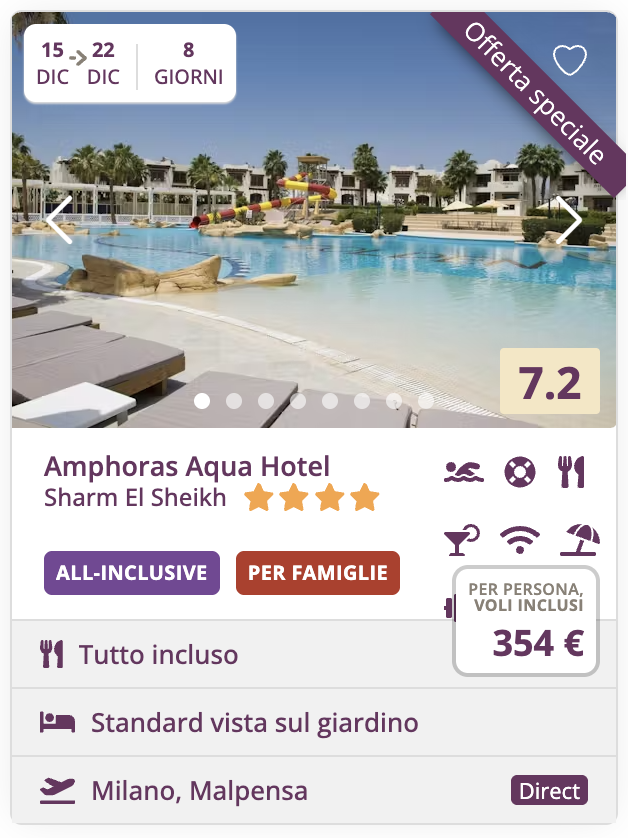Select the 354 € per person offer
628x838 pixels.
tap(526, 621)
